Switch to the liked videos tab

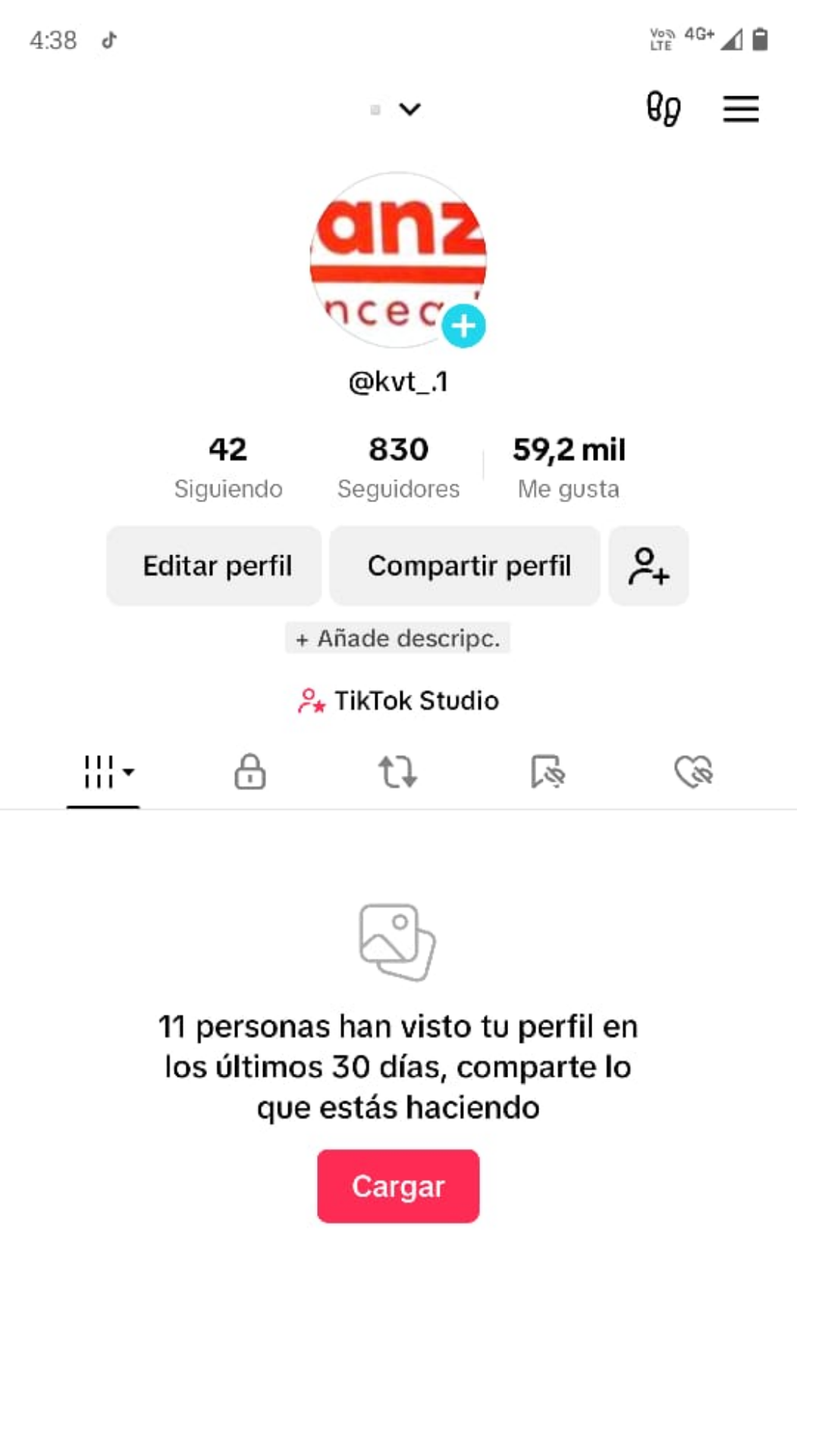click(693, 772)
